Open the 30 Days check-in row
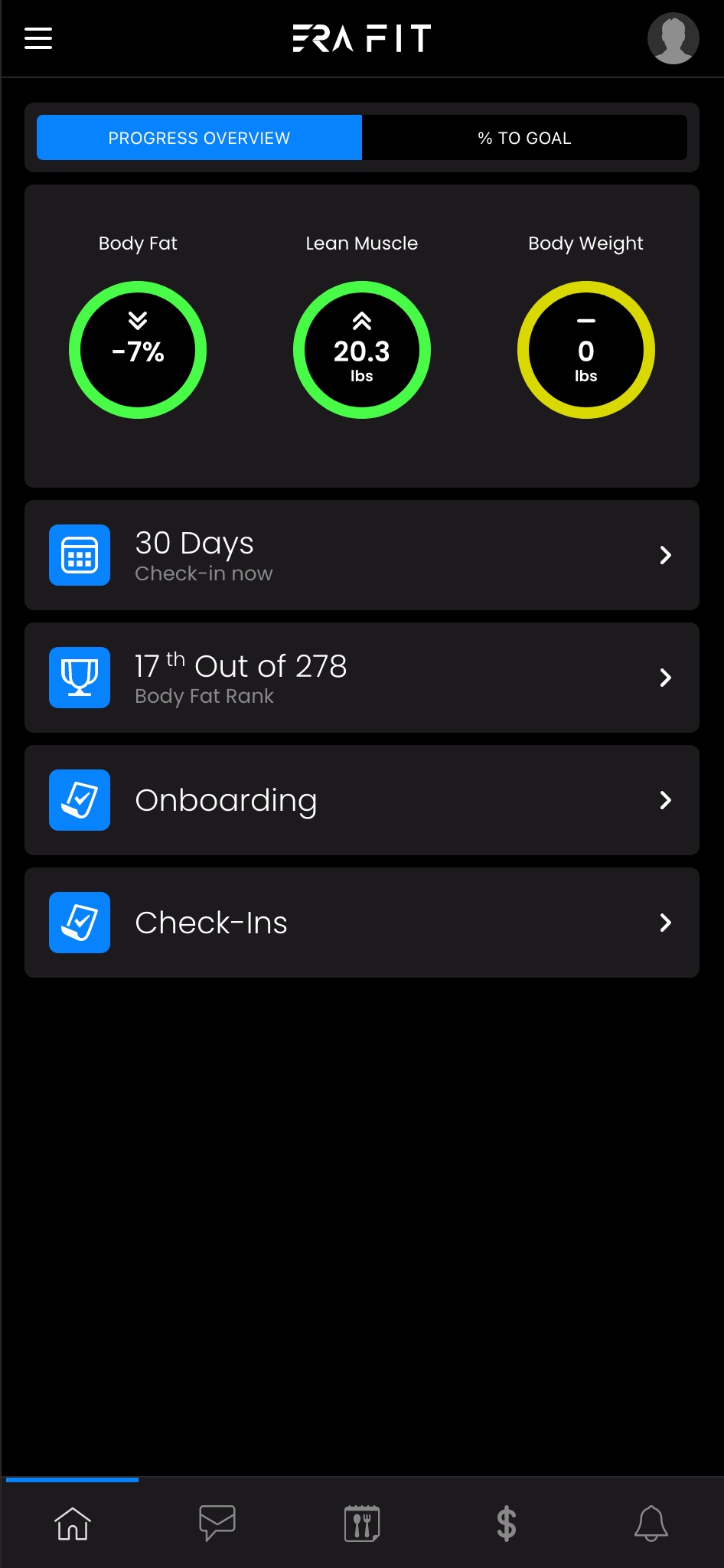The height and width of the screenshot is (1568, 724). (x=362, y=555)
